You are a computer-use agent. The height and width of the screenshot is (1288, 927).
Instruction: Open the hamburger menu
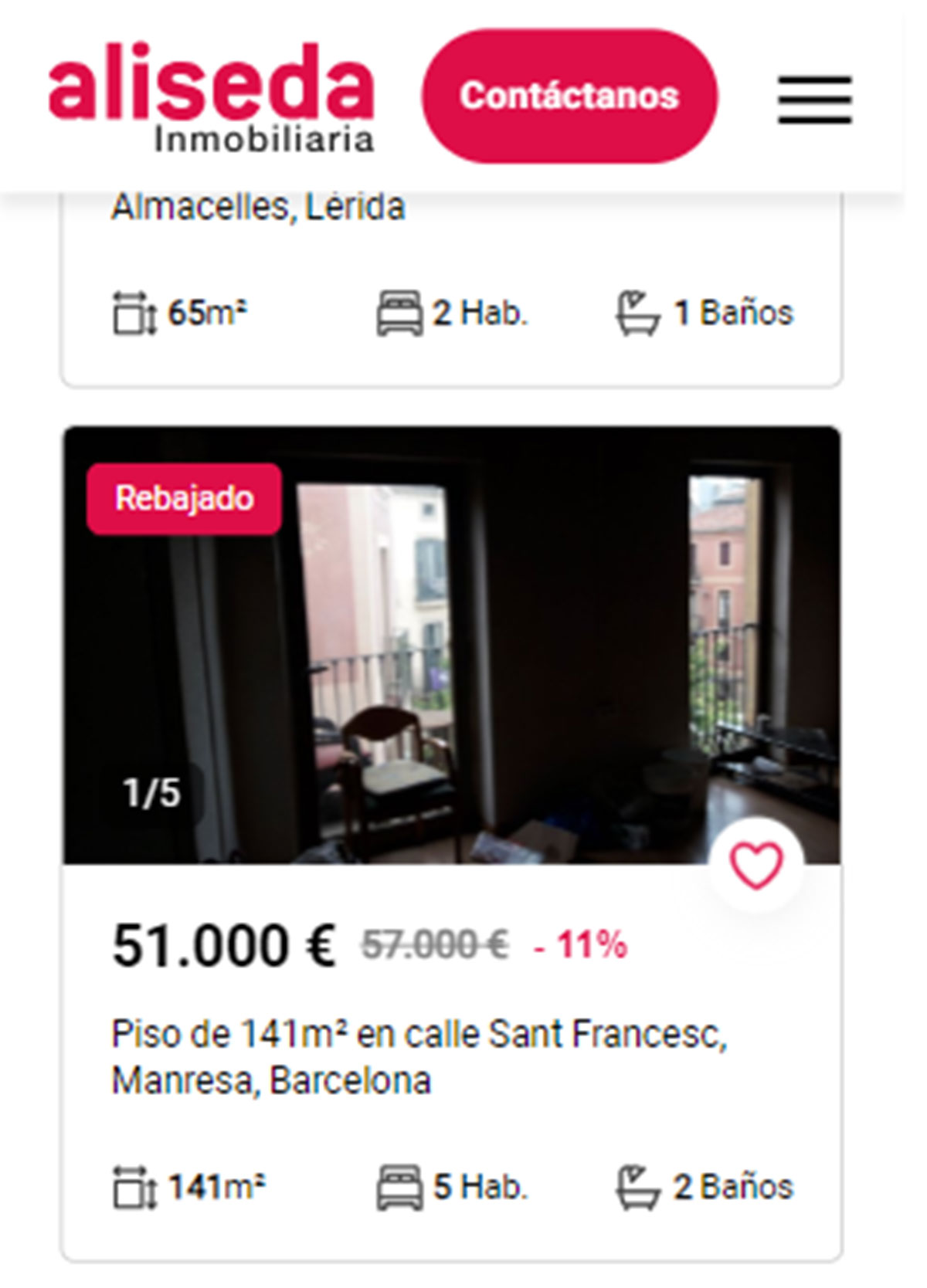click(x=814, y=99)
